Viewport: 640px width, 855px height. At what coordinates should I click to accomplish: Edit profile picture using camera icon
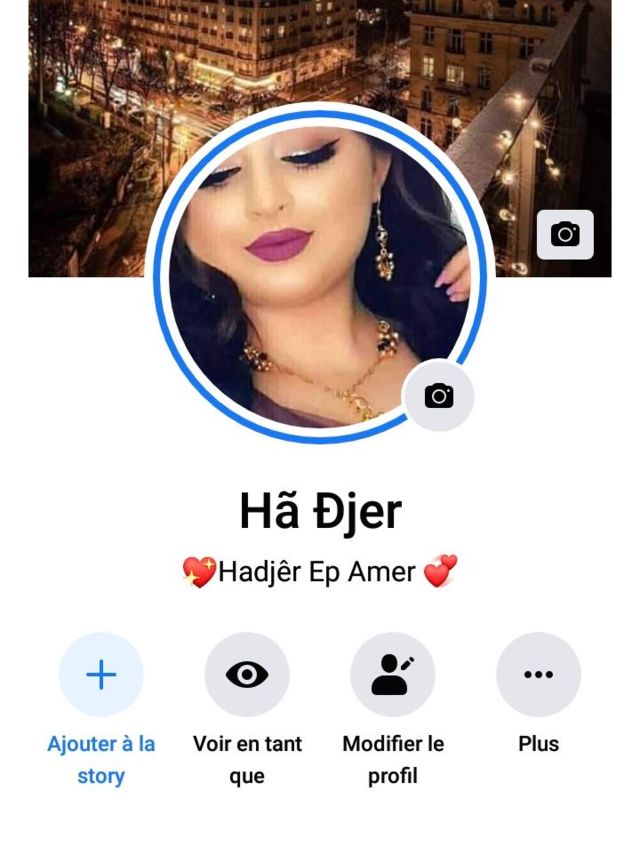[x=439, y=395]
